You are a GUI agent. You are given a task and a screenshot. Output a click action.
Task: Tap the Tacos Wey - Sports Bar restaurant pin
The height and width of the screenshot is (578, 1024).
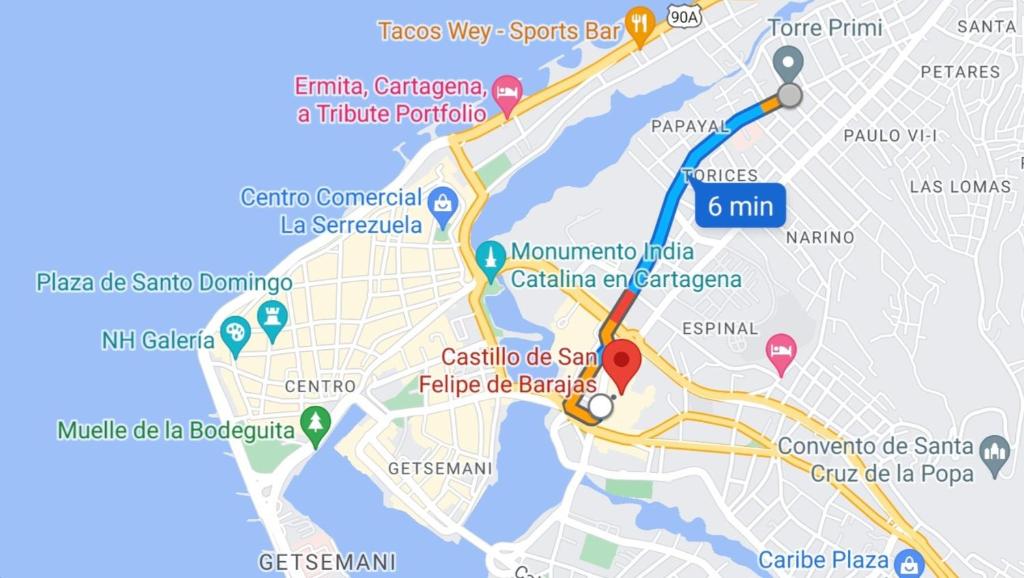tap(639, 22)
